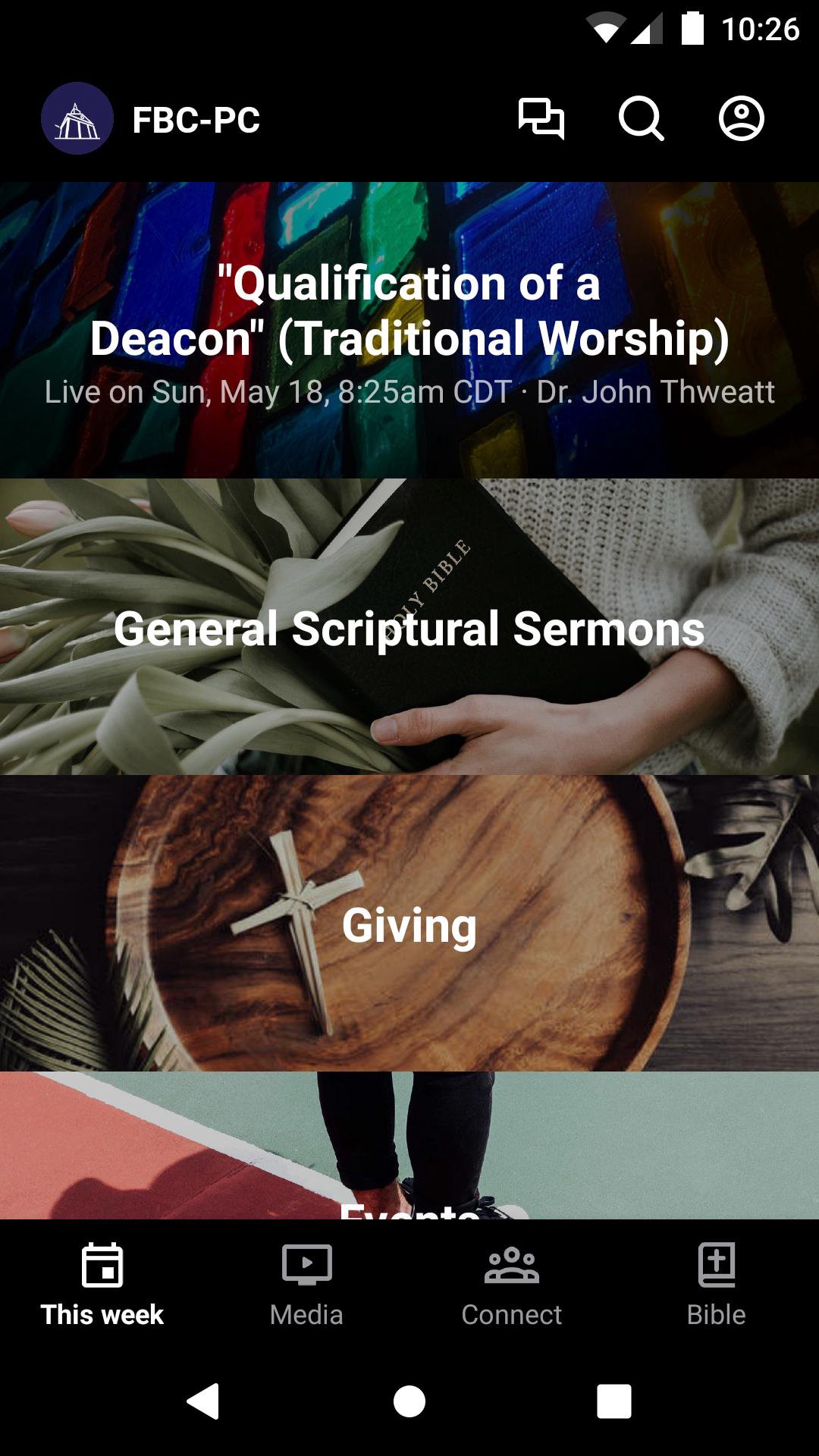Image resolution: width=819 pixels, height=1456 pixels.
Task: Go to the device home screen
Action: pos(409,1401)
